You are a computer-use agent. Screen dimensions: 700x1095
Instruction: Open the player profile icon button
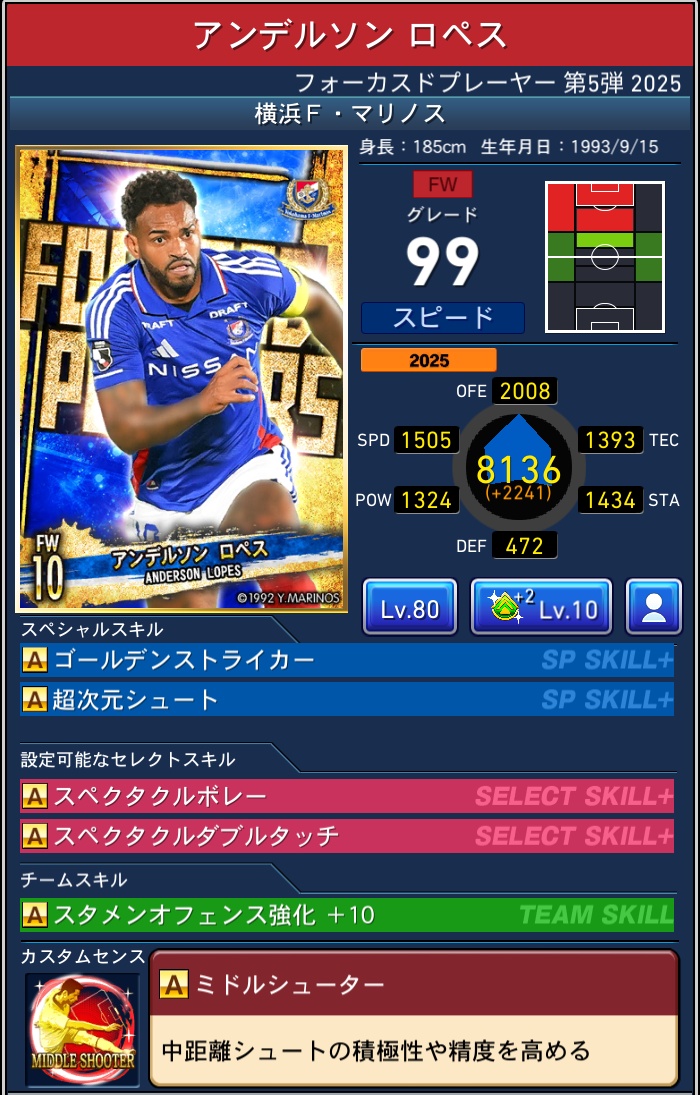(x=653, y=607)
